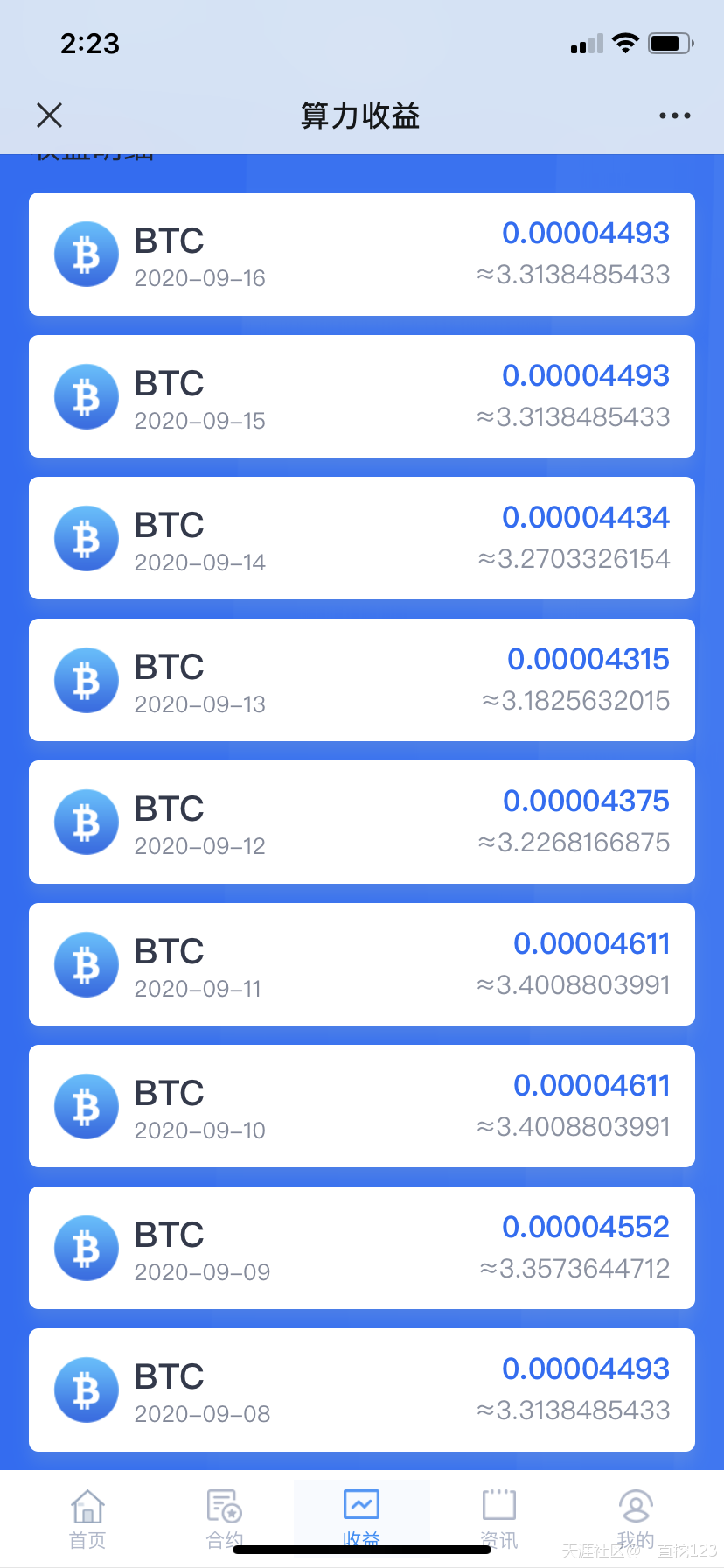Select the 2020-09-10 BTC row
The image size is (724, 1568).
coord(361,1106)
